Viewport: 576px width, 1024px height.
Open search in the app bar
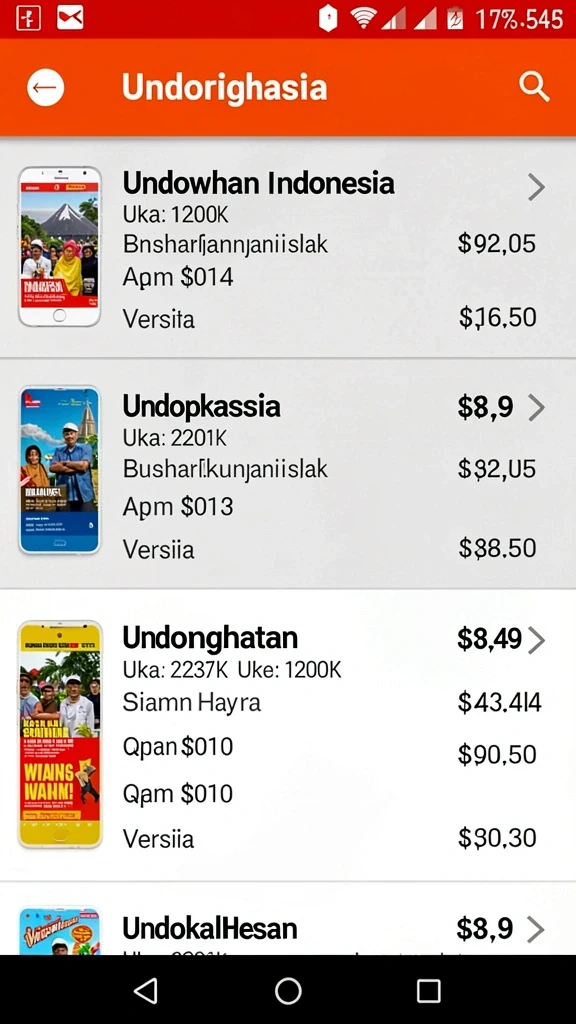[534, 87]
